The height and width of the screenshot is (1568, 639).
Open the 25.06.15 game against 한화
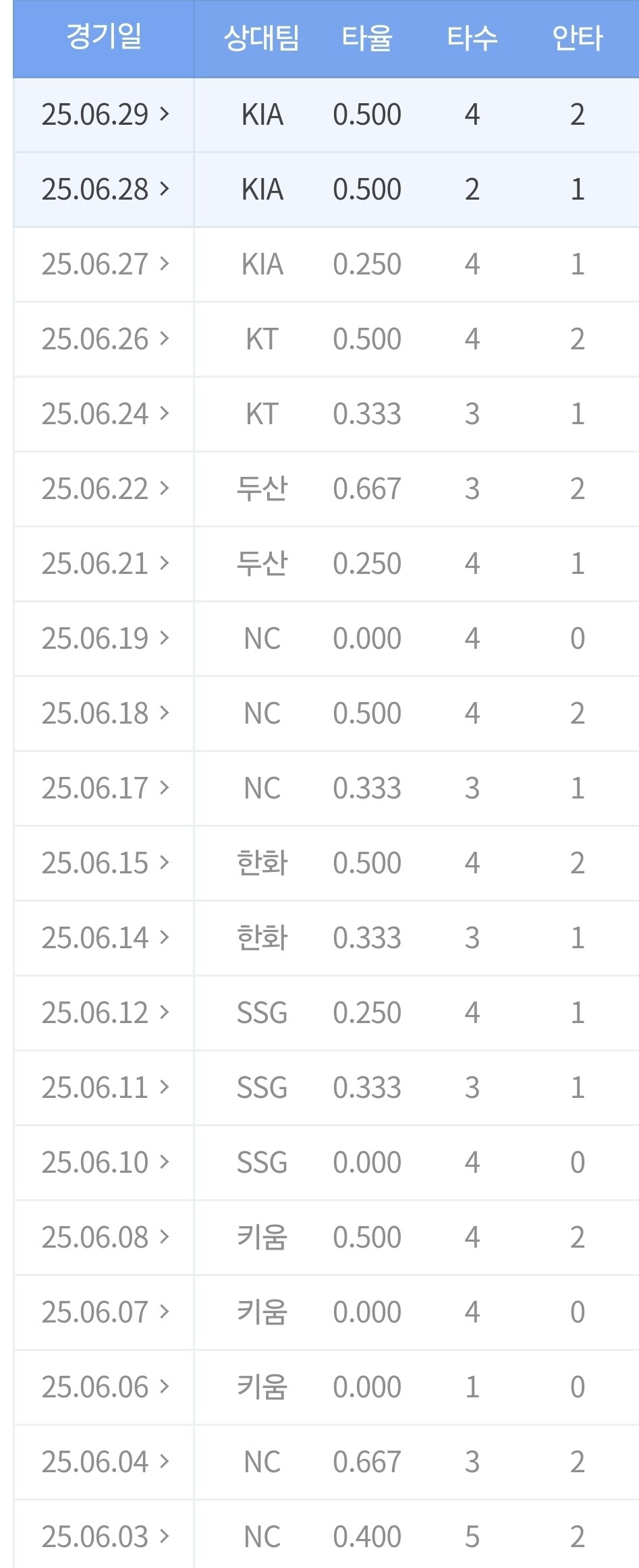pos(105,863)
